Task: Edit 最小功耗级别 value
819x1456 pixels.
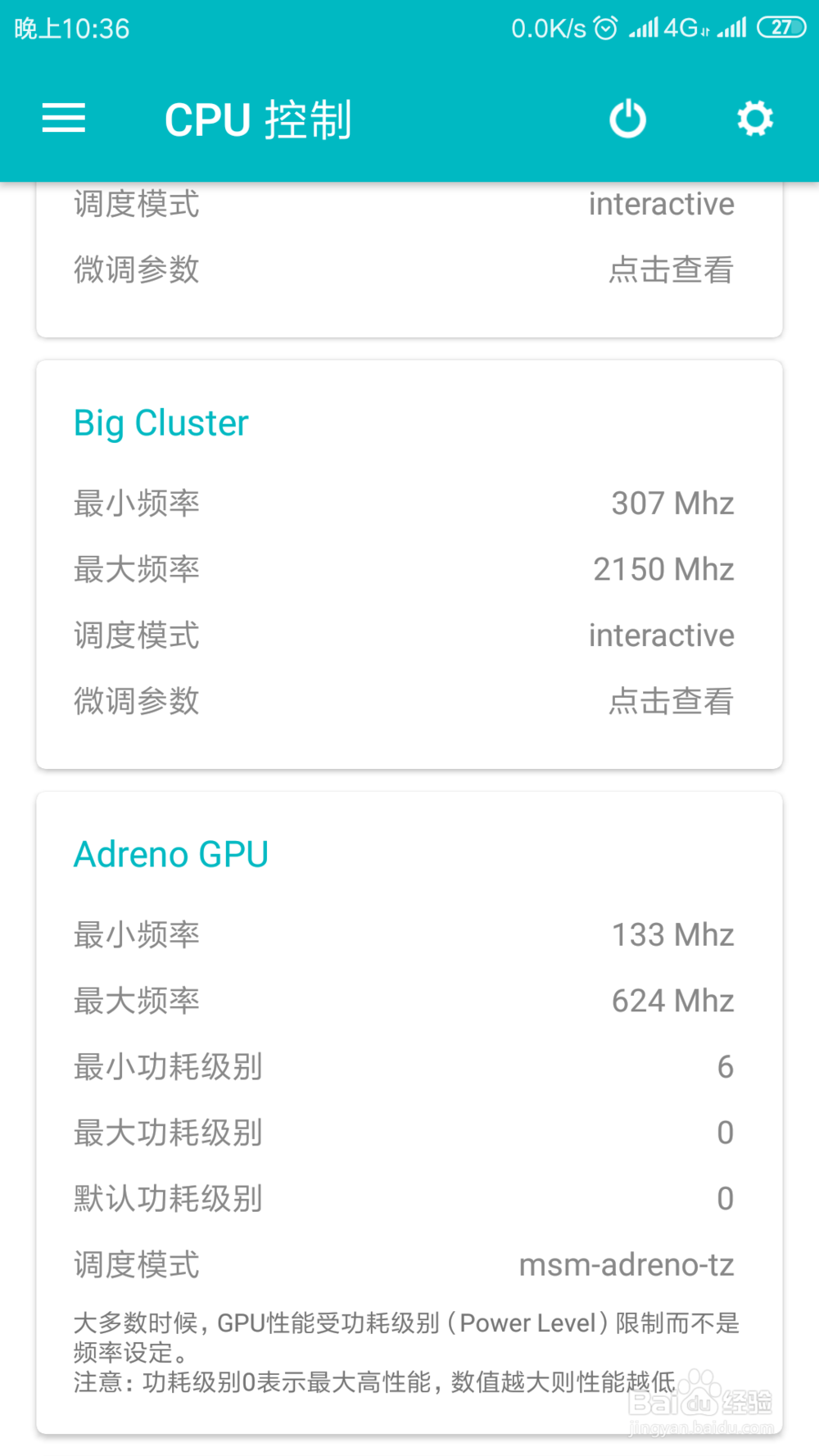Action: click(409, 1067)
